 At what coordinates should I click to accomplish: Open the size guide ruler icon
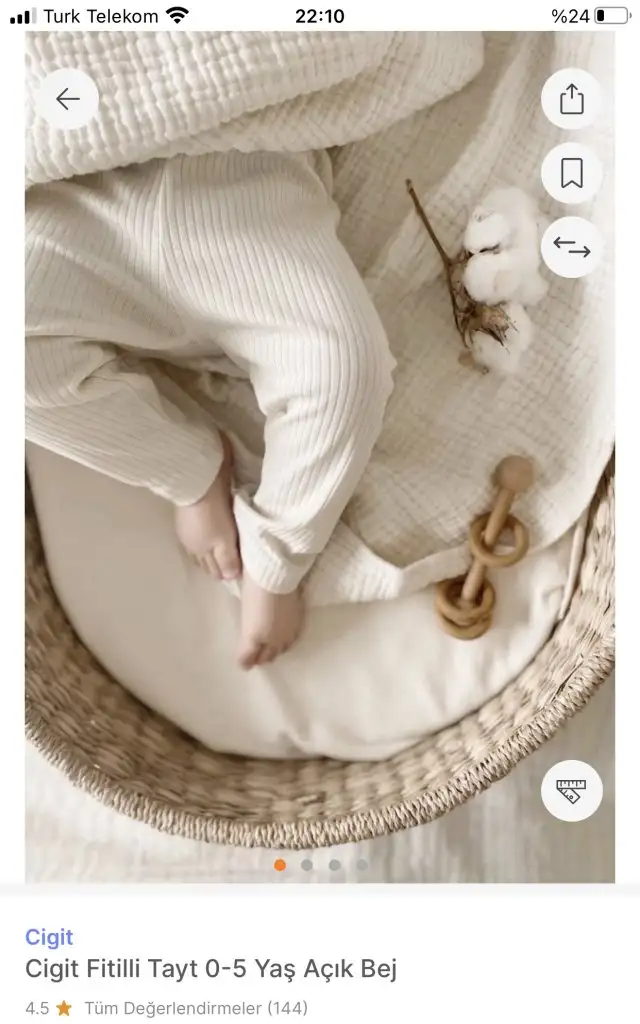point(571,790)
